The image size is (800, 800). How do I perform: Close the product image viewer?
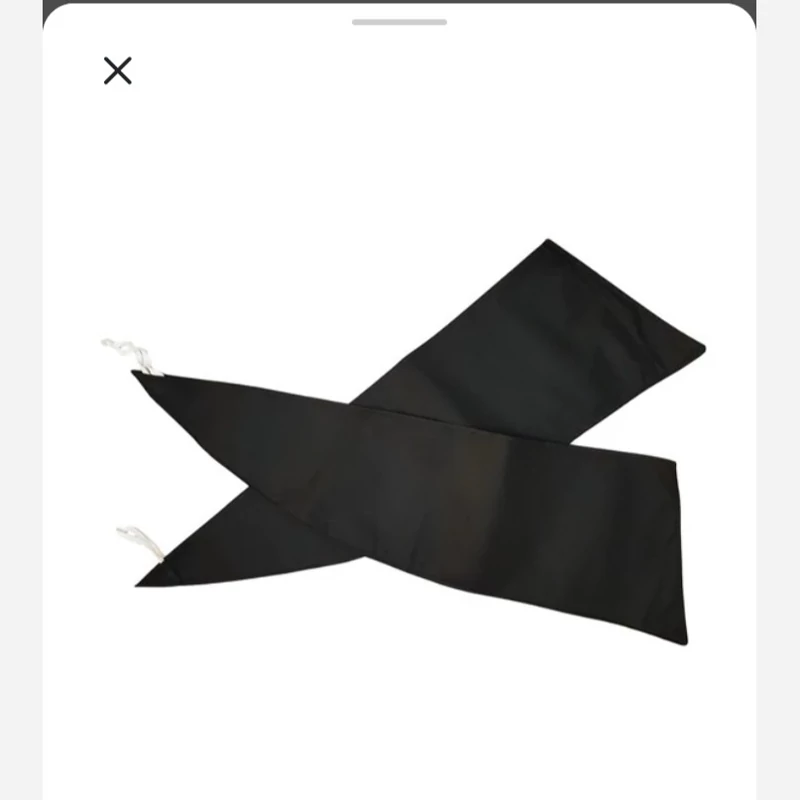click(x=118, y=71)
